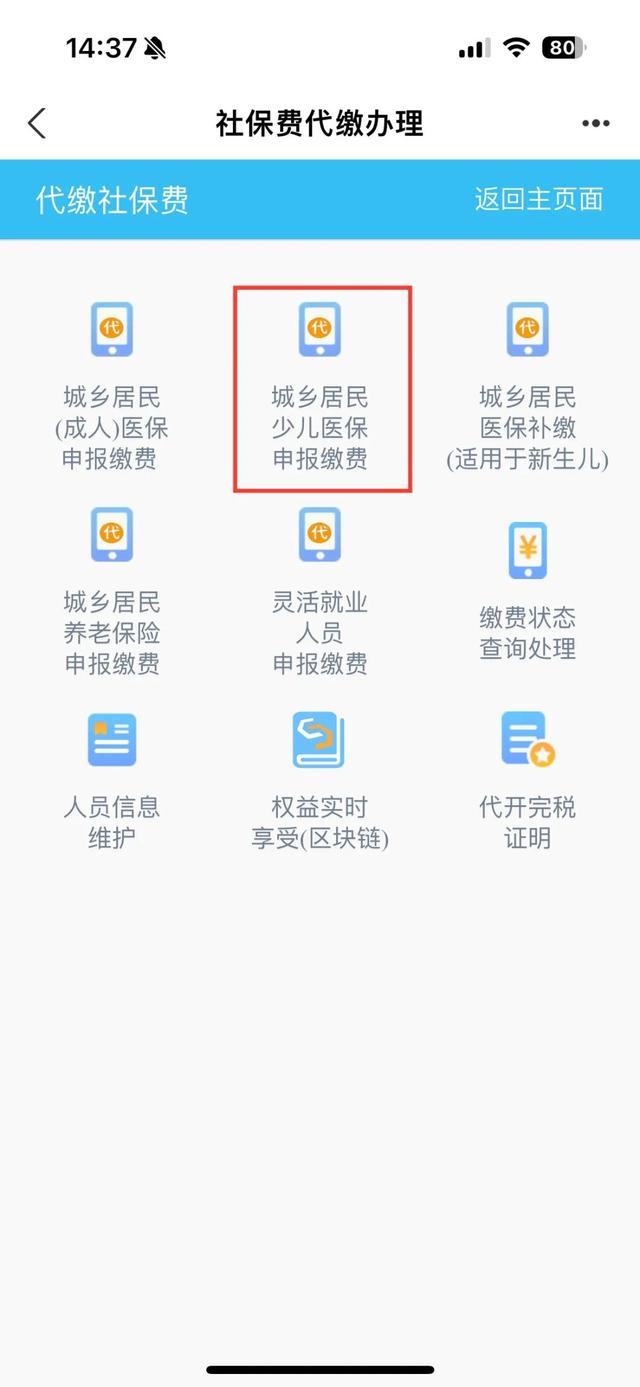Open 城乡居民(成人)医保申报缴费

point(112,387)
